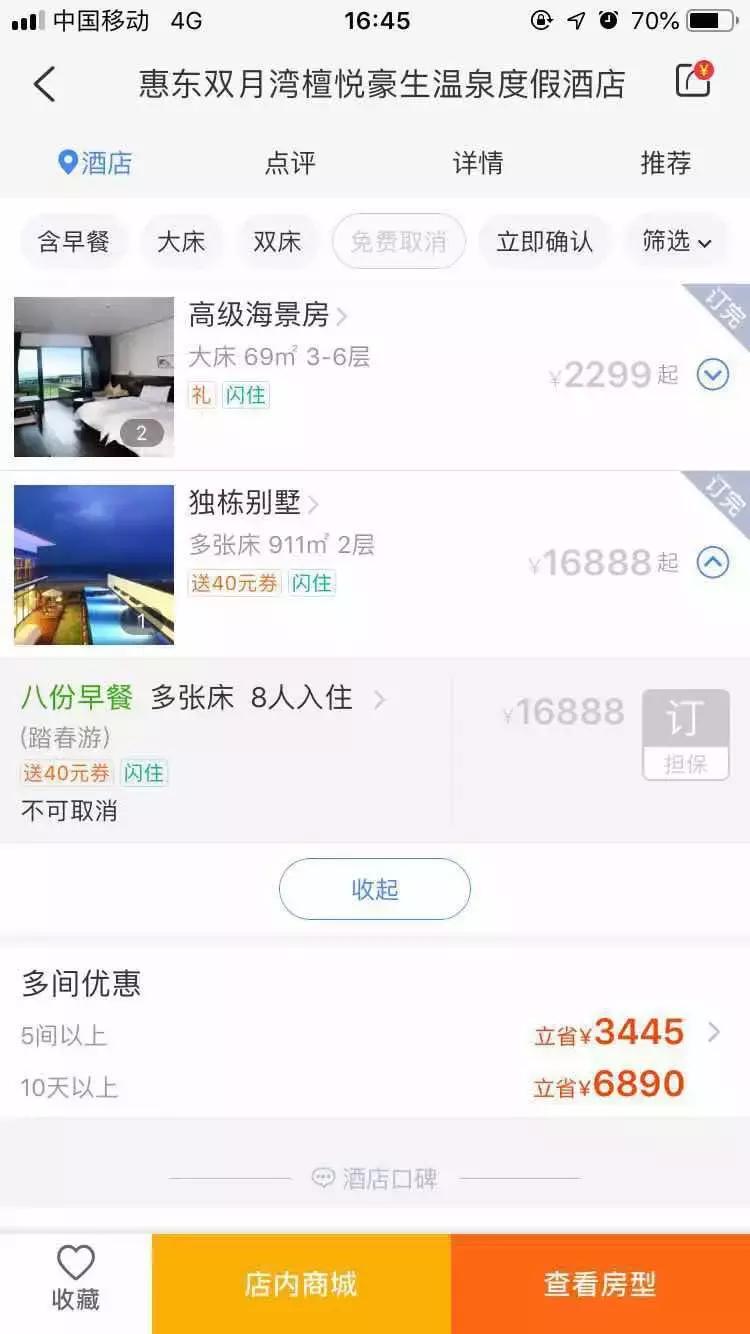
Task: Expand 高级海景房 room price details
Action: tap(712, 375)
